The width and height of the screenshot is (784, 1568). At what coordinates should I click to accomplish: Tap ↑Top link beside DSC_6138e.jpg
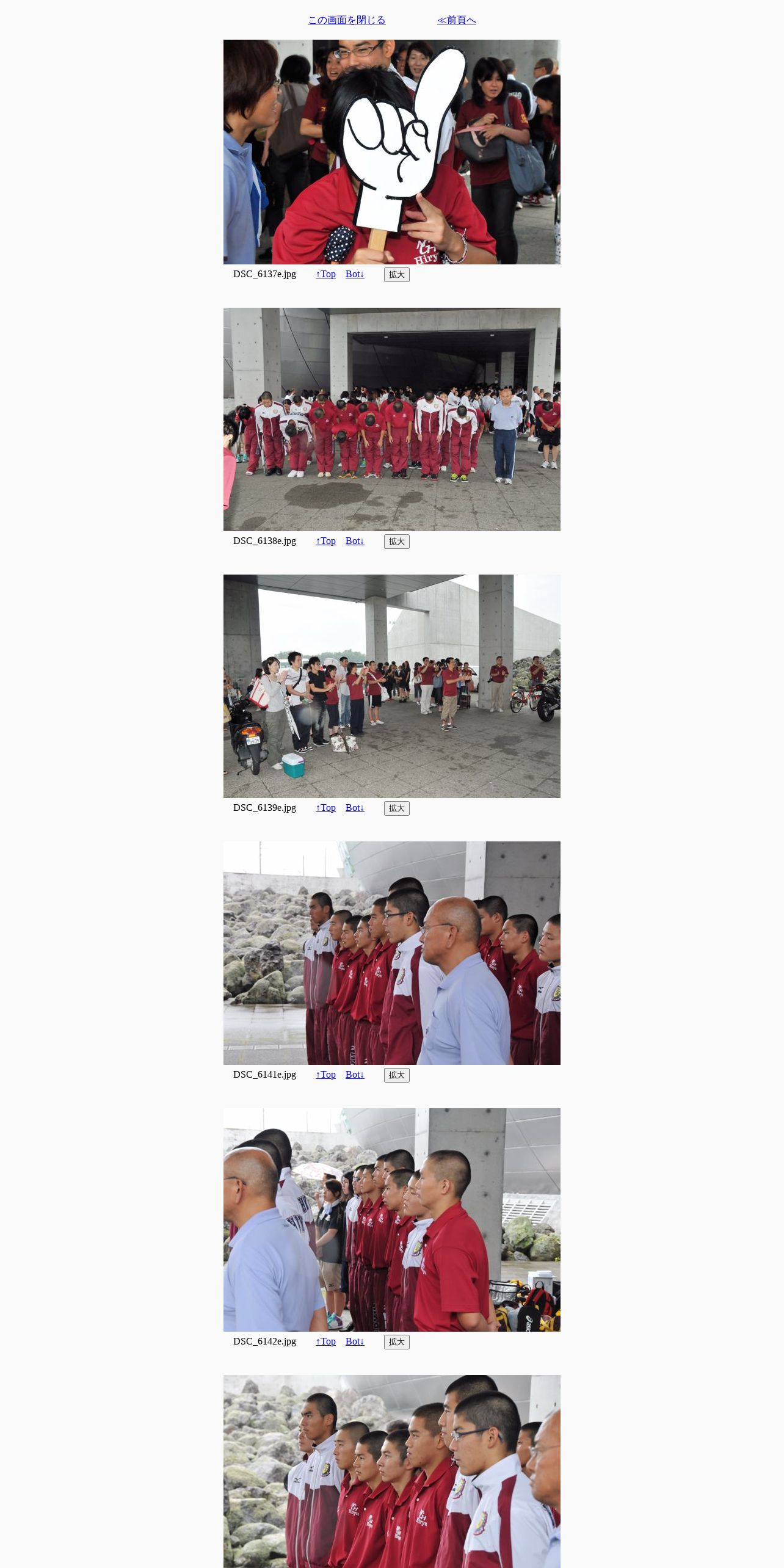tap(325, 541)
